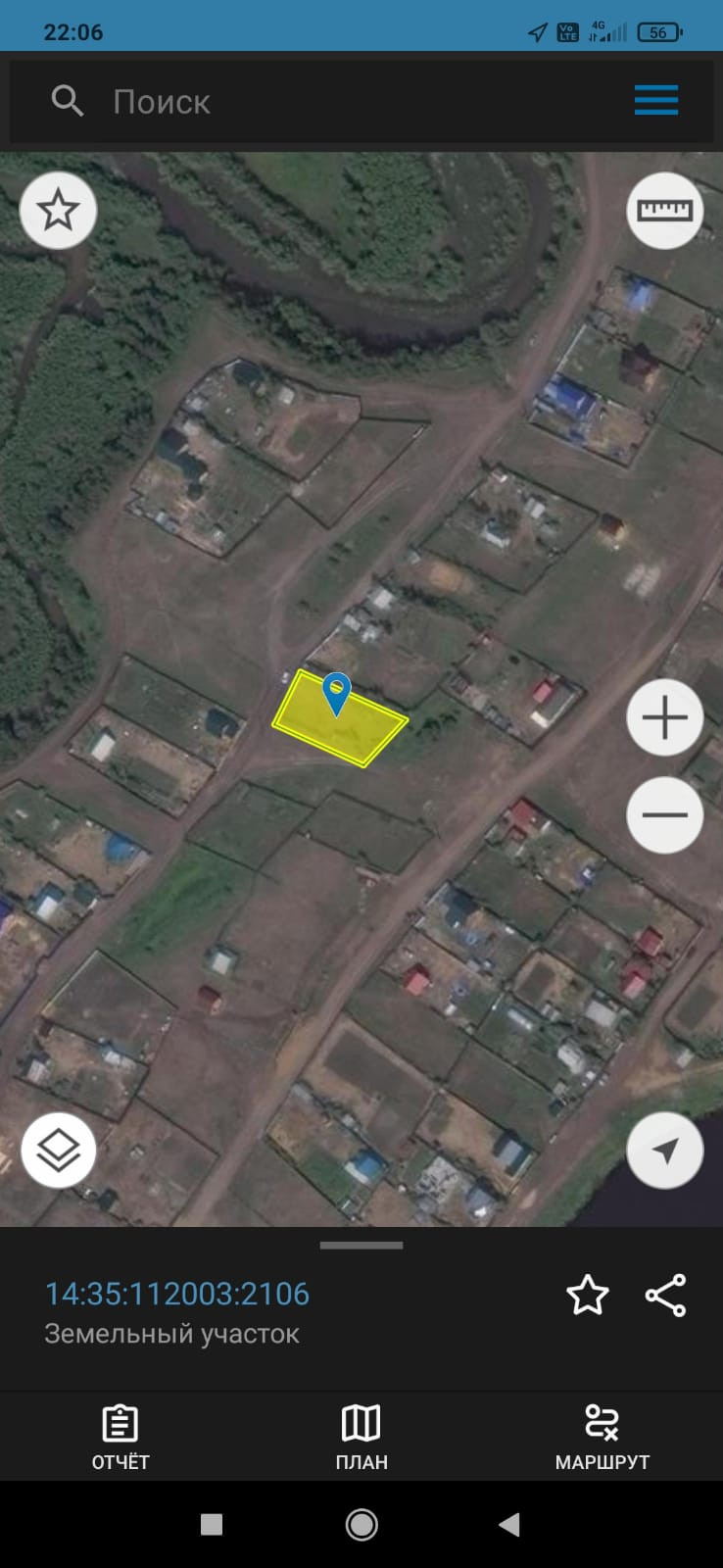
Task: Zoom in on the map
Action: 664,718
